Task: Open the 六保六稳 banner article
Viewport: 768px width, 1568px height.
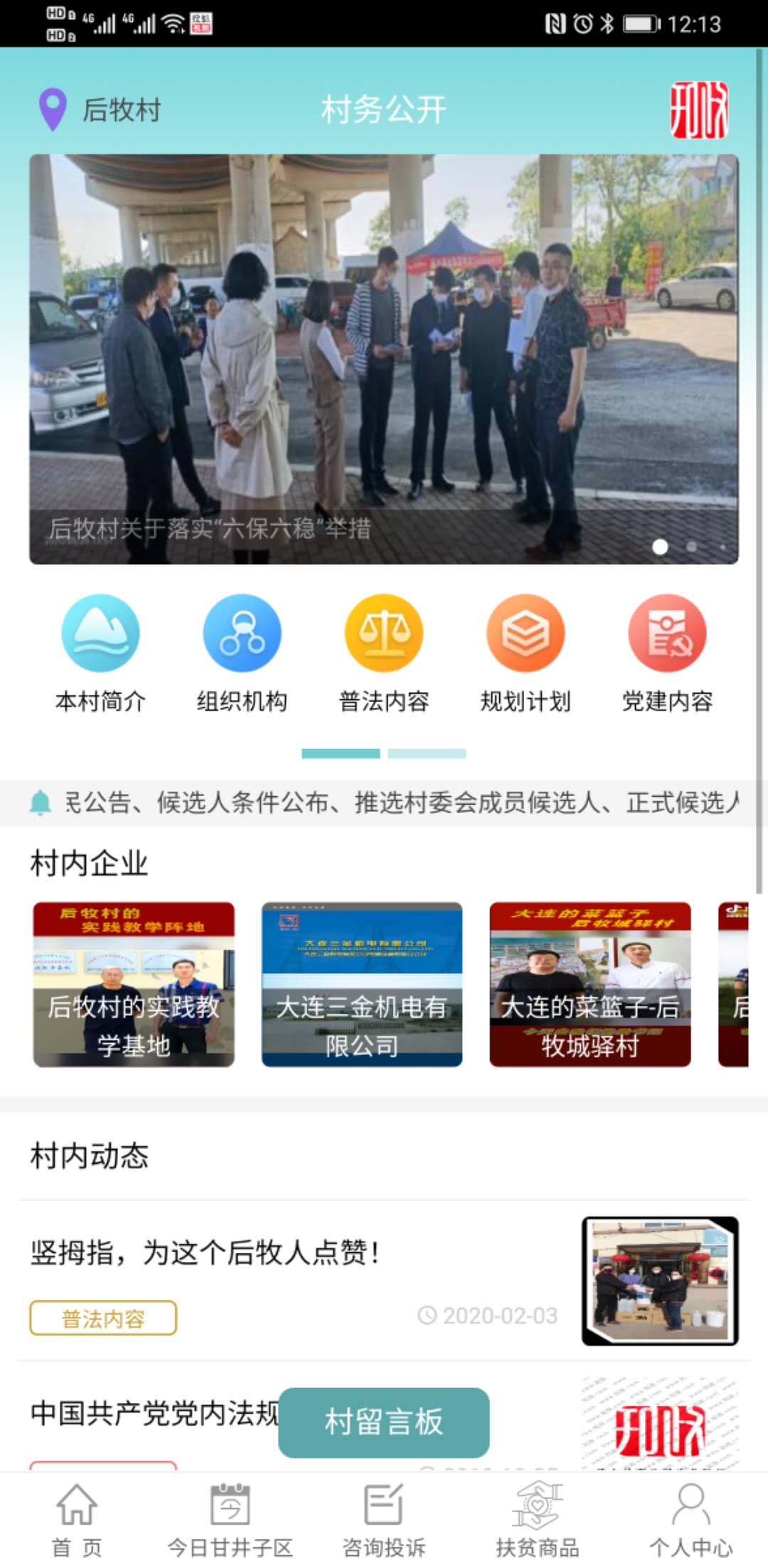Action: point(383,359)
